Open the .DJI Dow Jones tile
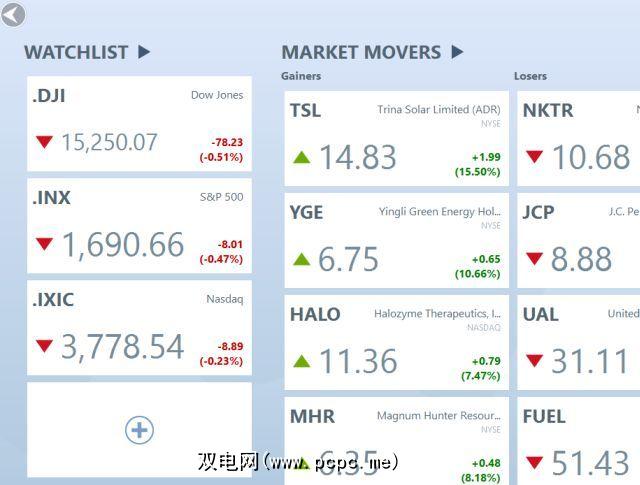 [139, 124]
